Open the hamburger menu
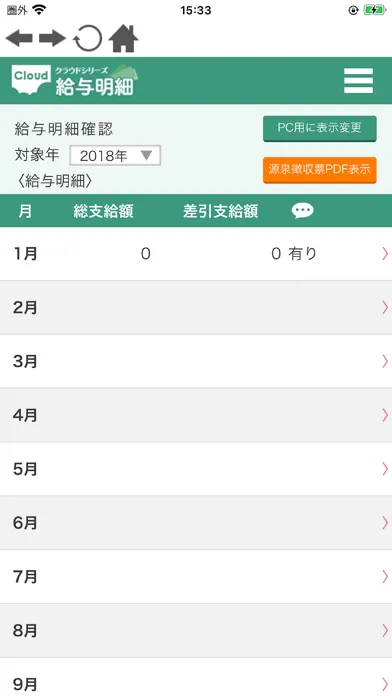The width and height of the screenshot is (392, 696). (x=358, y=81)
